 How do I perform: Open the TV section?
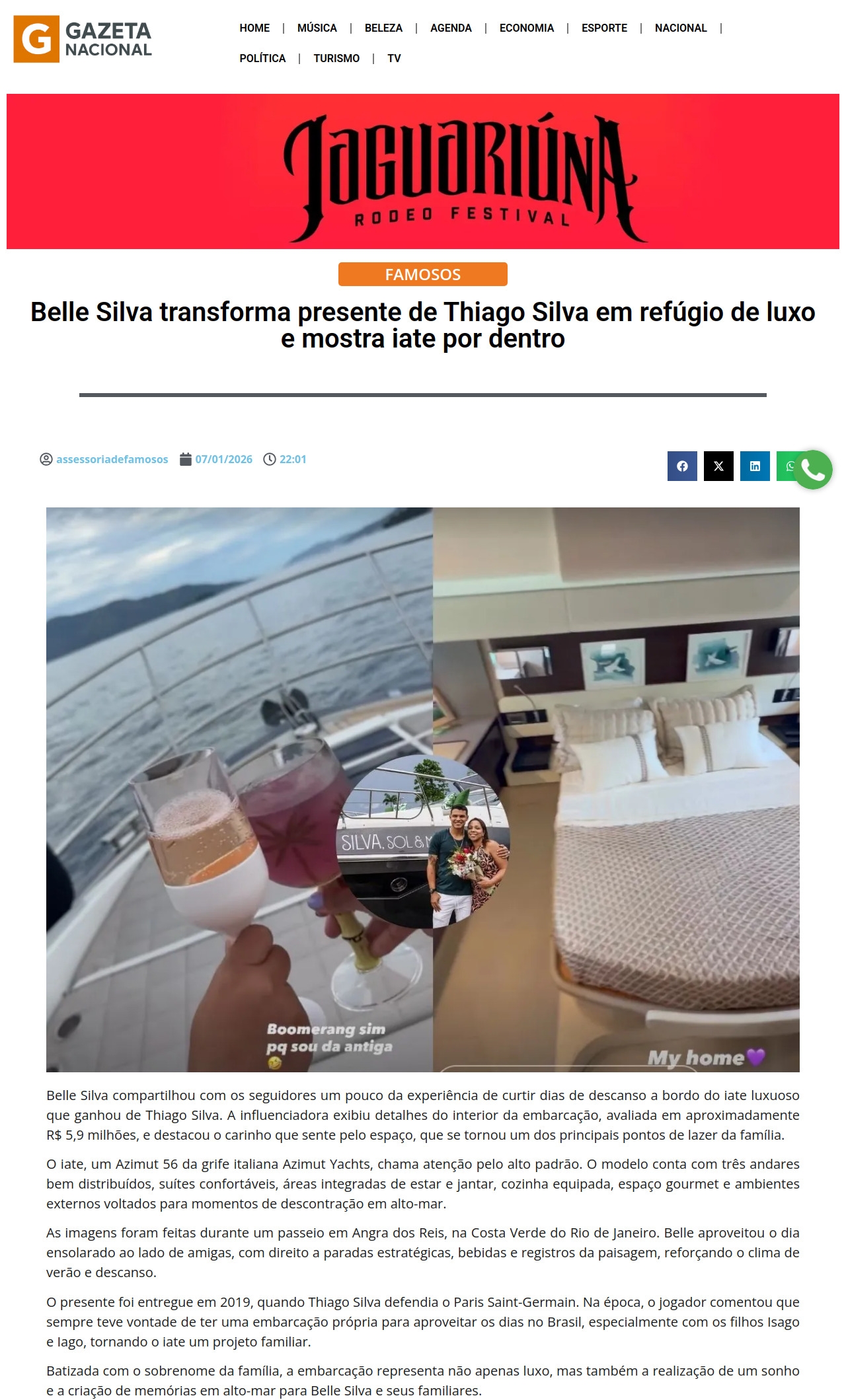pos(394,58)
